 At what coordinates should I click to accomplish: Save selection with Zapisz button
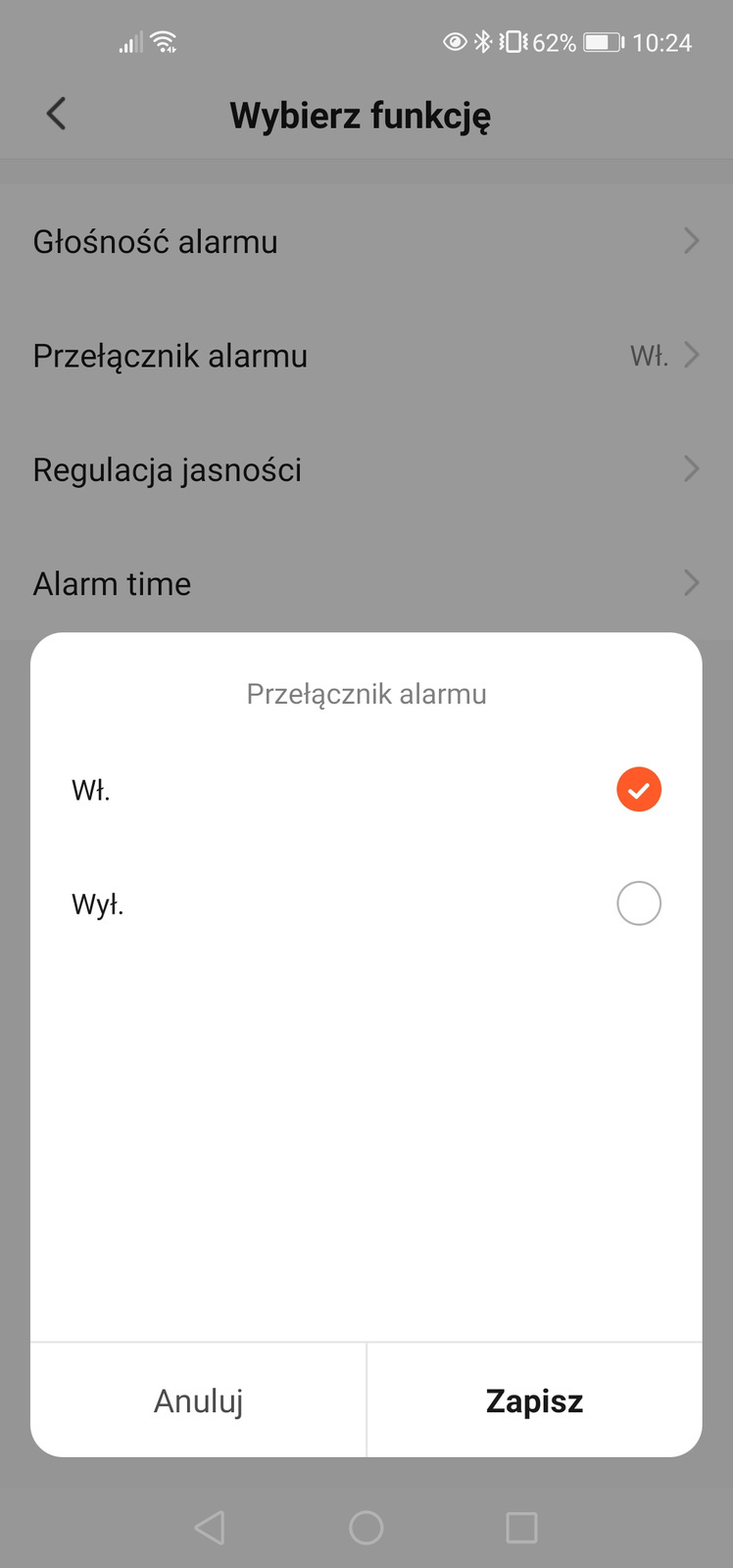pyautogui.click(x=534, y=1400)
